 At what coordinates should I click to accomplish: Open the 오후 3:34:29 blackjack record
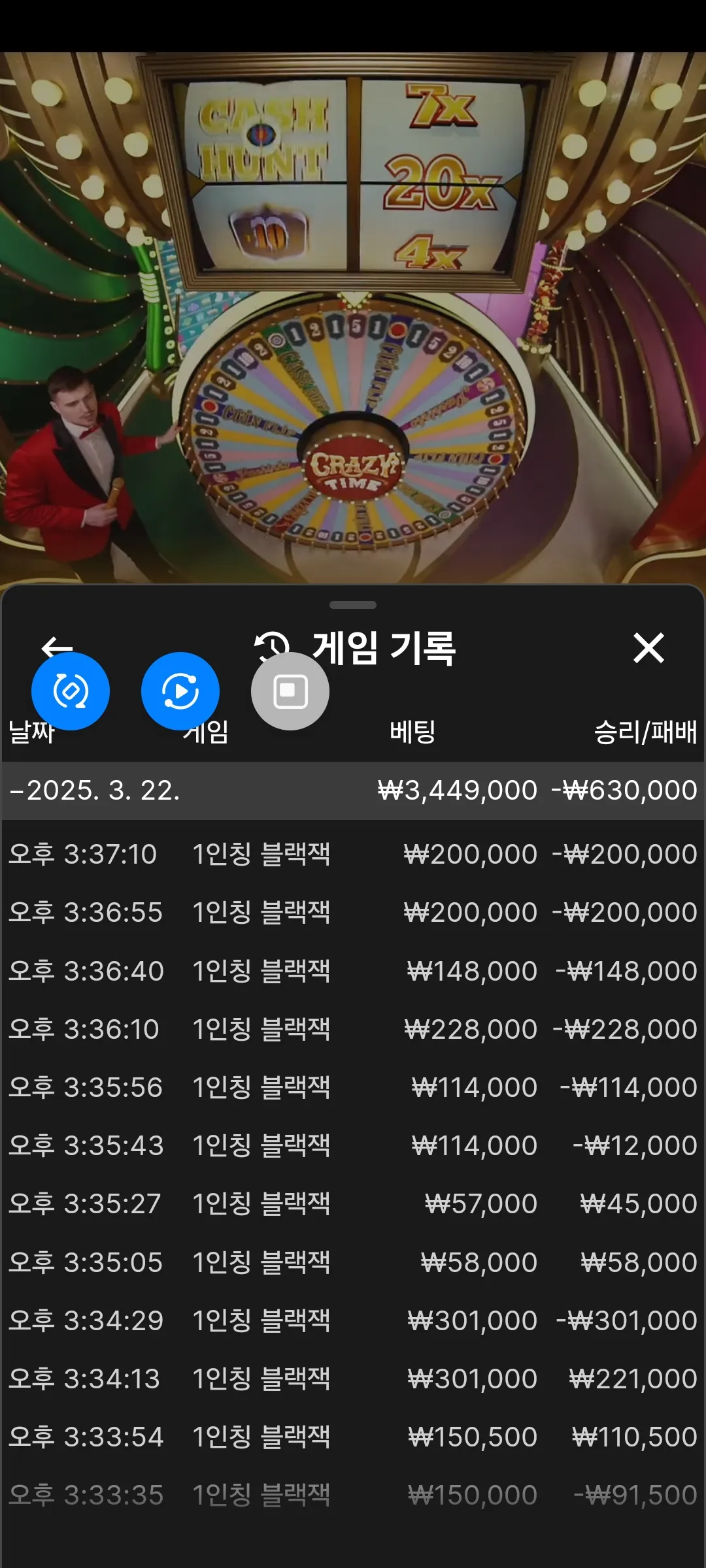click(x=353, y=1320)
